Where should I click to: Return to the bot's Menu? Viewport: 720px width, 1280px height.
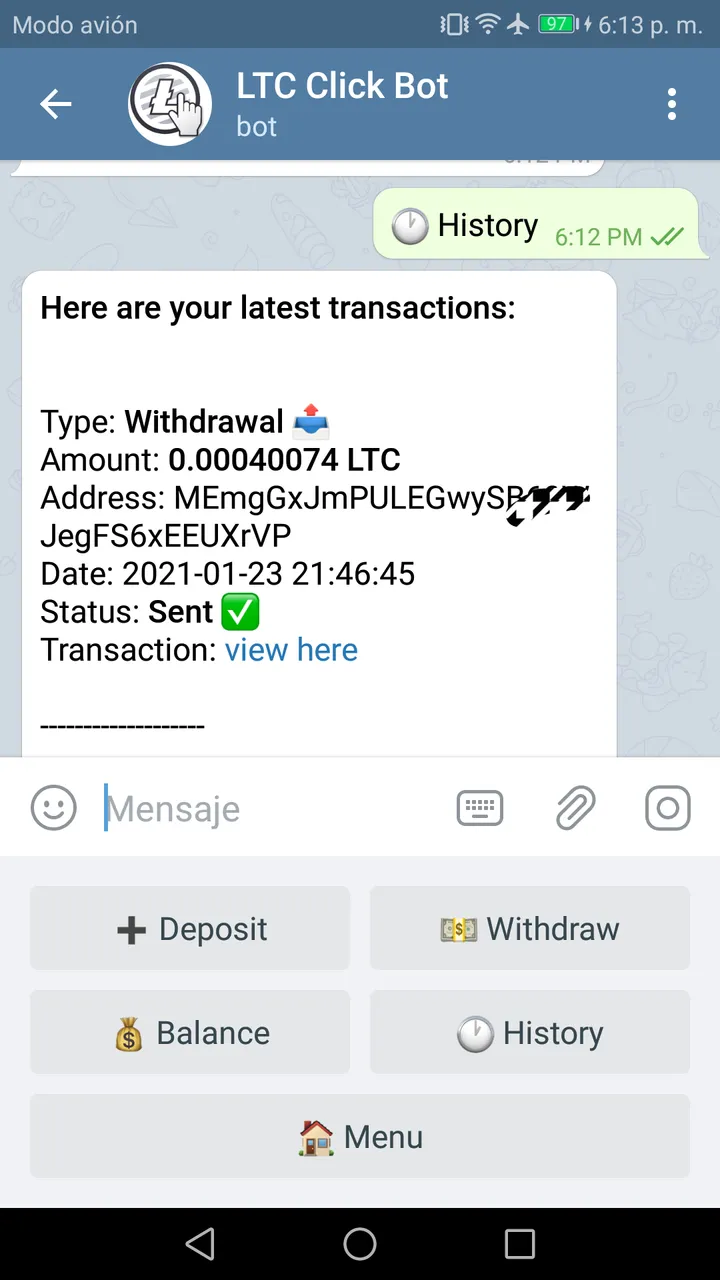point(360,1137)
